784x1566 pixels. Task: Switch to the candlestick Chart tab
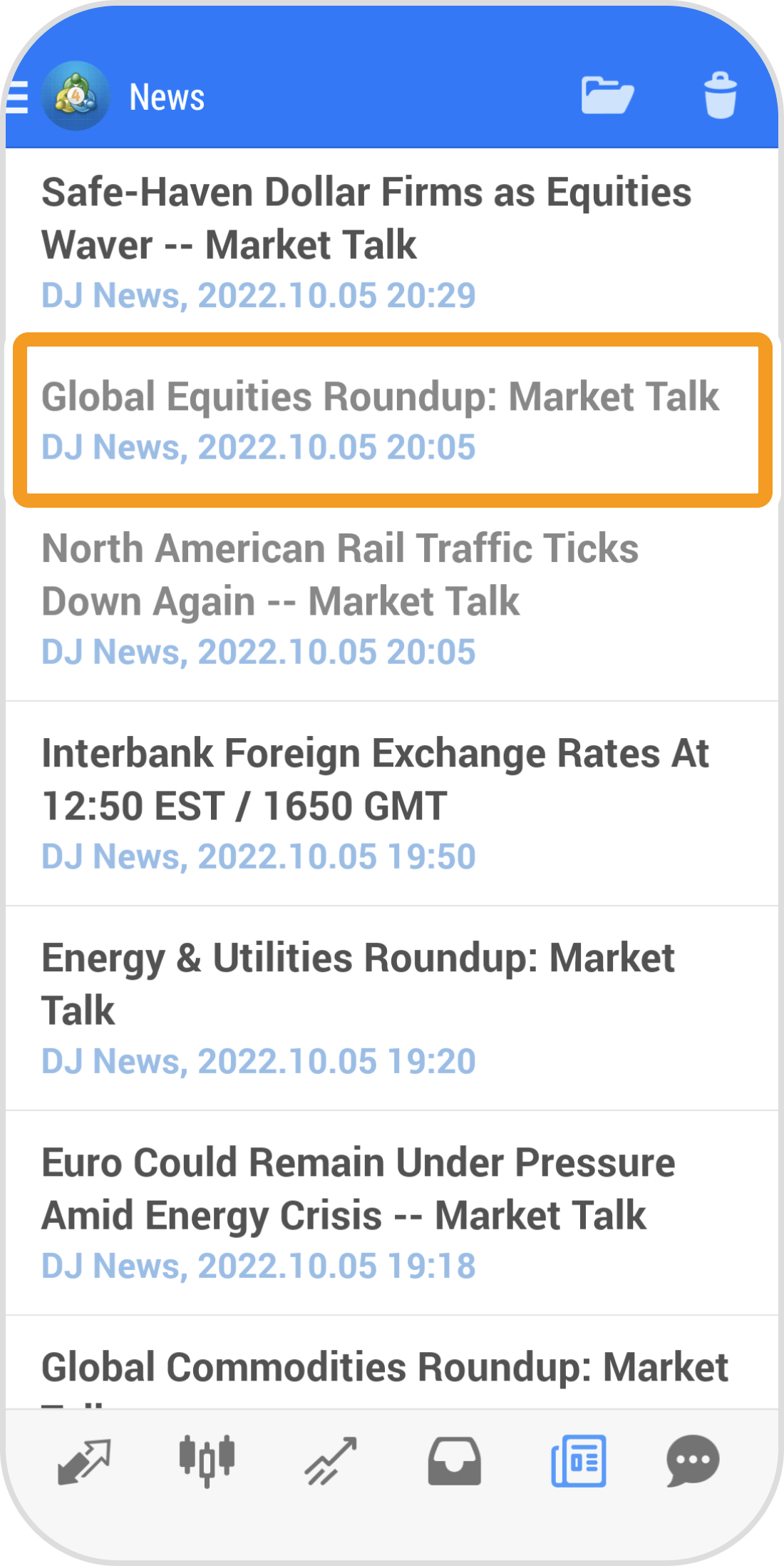point(207,1460)
